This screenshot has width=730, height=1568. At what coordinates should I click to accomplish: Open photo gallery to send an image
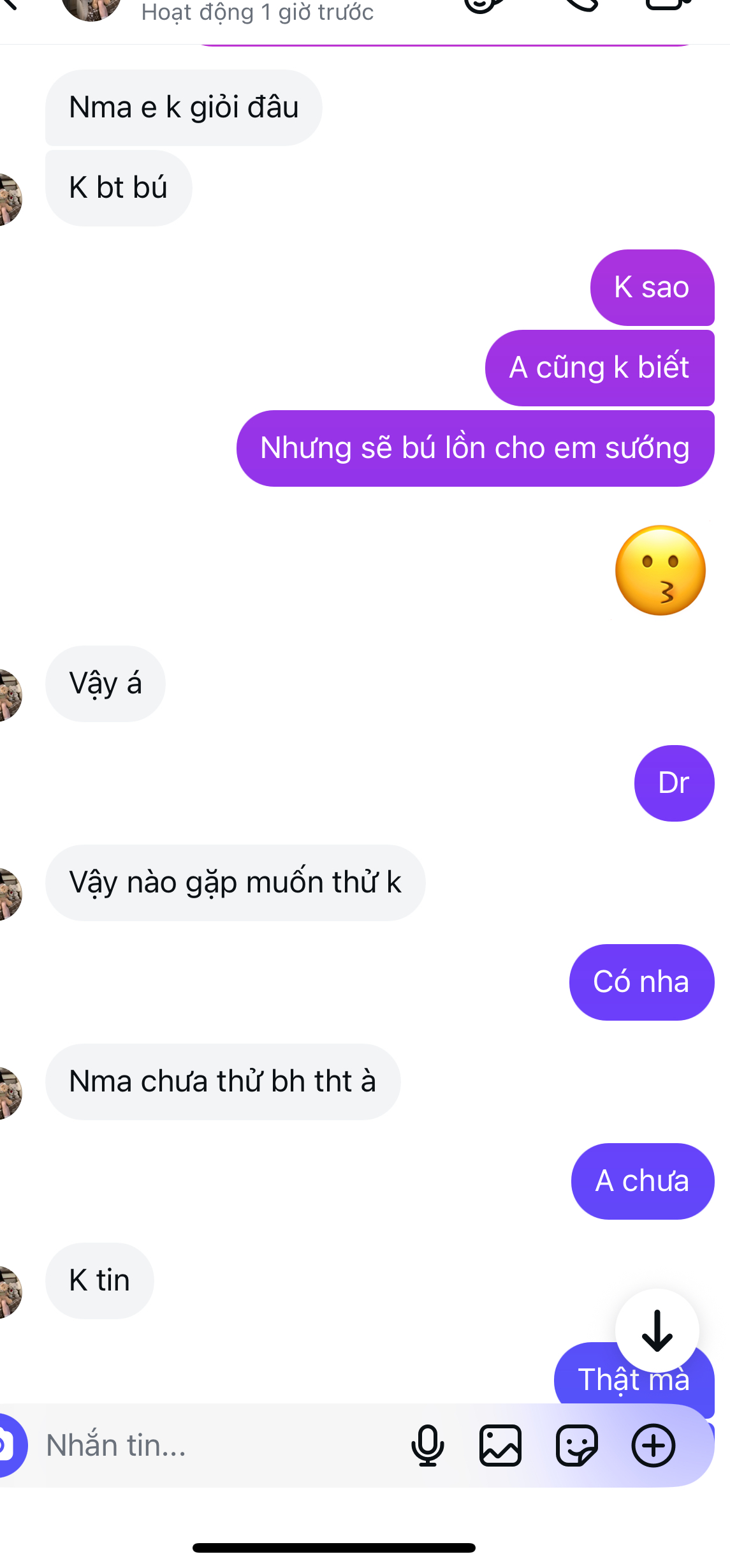(500, 1446)
